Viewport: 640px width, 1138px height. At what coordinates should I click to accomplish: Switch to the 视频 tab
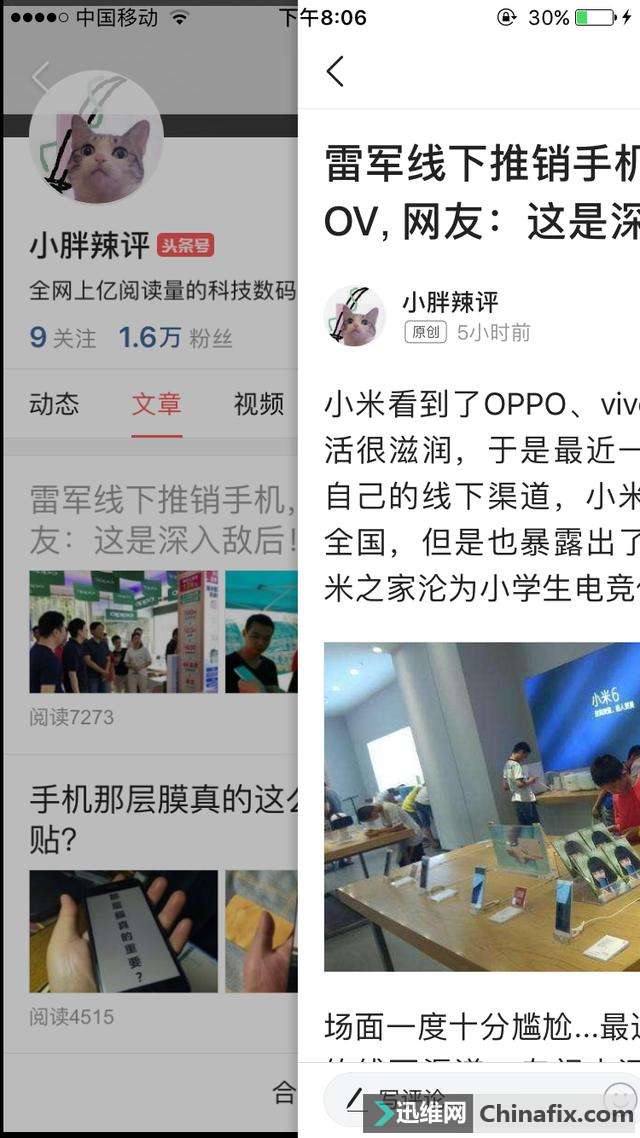click(259, 404)
